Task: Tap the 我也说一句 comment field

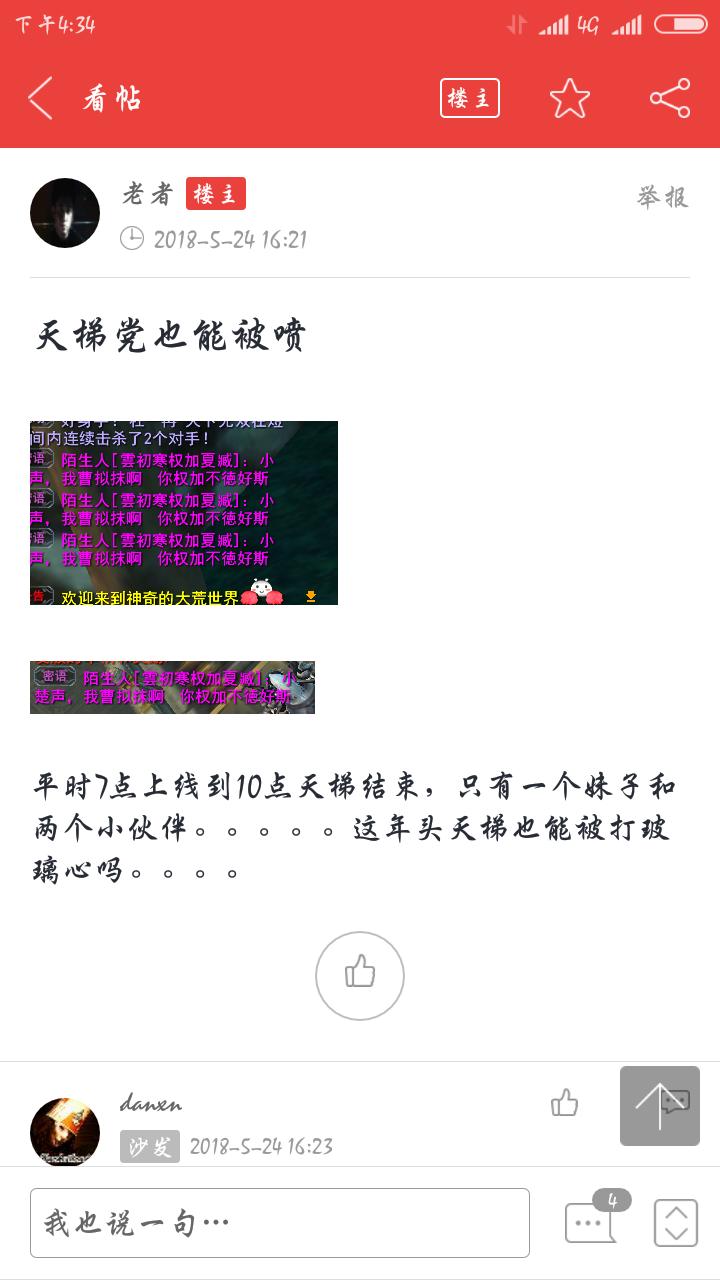Action: click(x=280, y=1223)
